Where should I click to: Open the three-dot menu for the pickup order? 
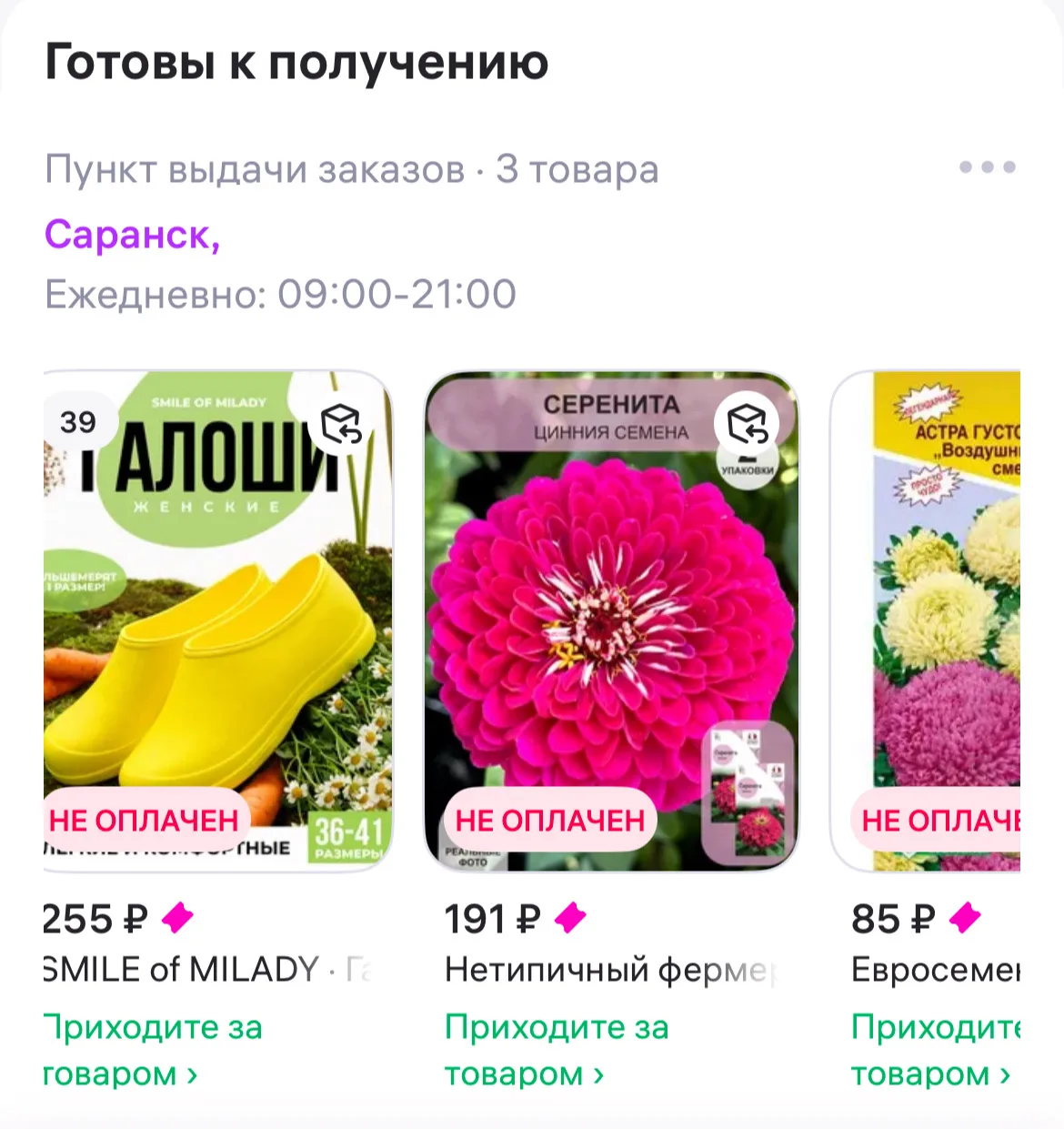point(987,167)
